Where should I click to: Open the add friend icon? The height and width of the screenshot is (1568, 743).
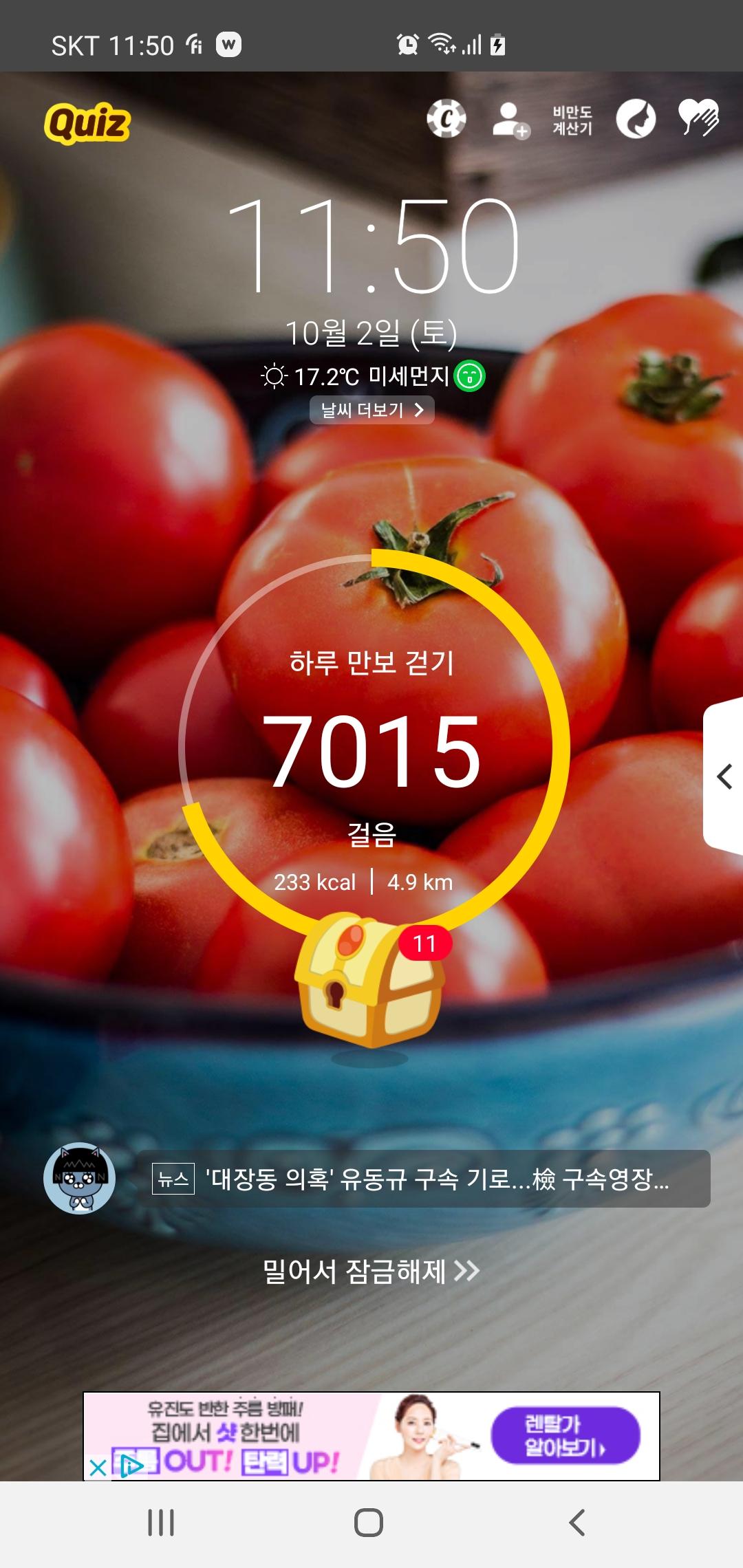pyautogui.click(x=510, y=120)
